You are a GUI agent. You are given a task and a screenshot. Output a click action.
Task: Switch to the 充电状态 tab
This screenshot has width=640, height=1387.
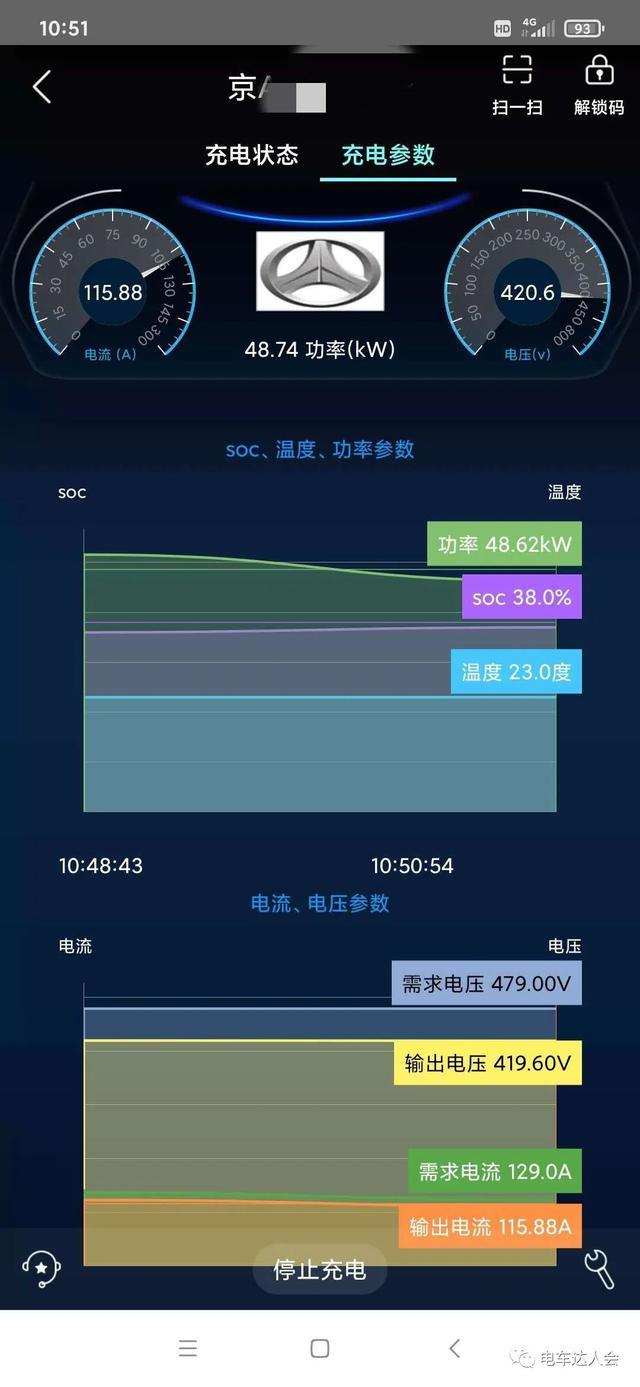252,155
